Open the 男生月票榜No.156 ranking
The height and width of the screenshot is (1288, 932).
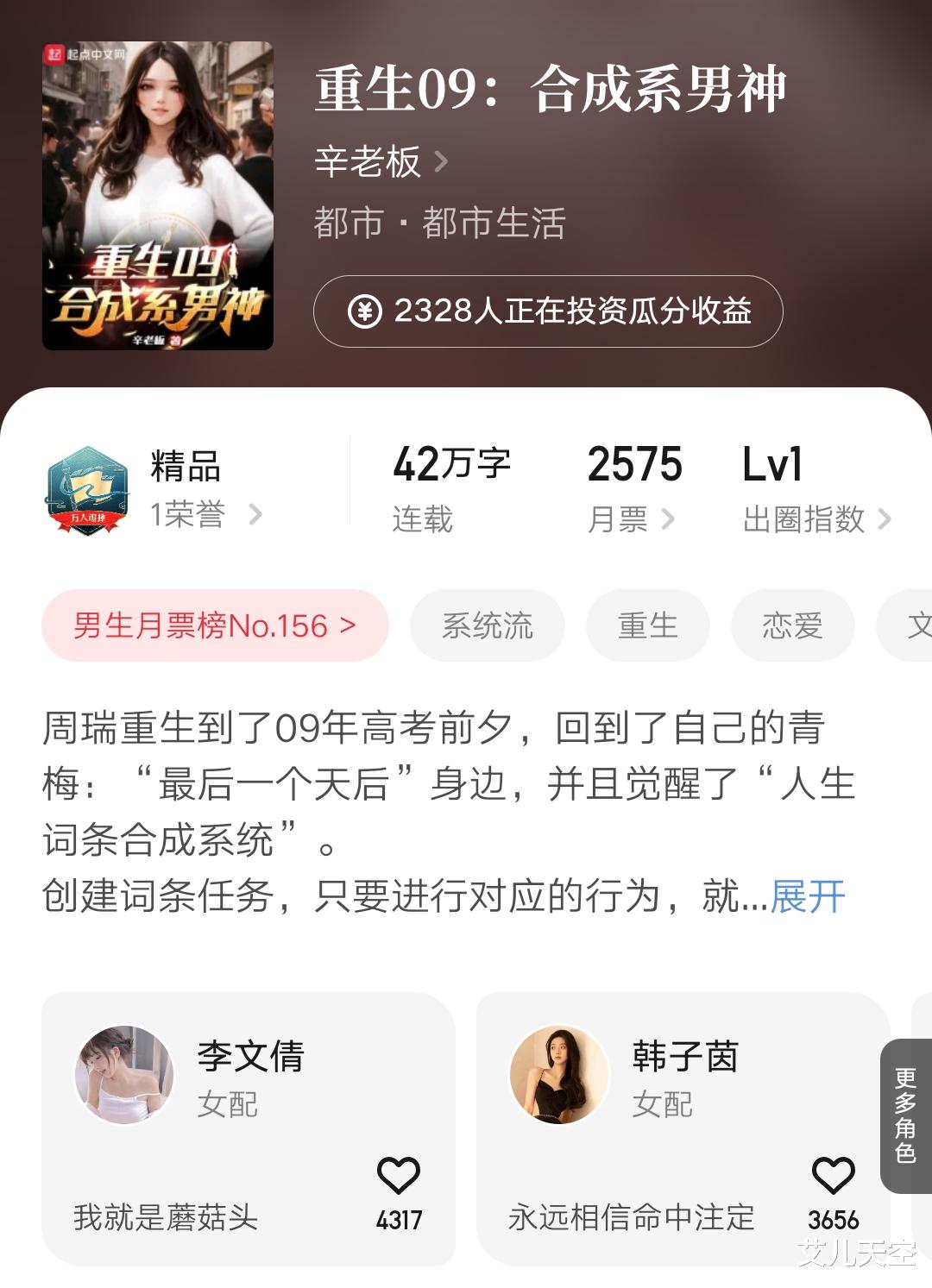pyautogui.click(x=215, y=625)
